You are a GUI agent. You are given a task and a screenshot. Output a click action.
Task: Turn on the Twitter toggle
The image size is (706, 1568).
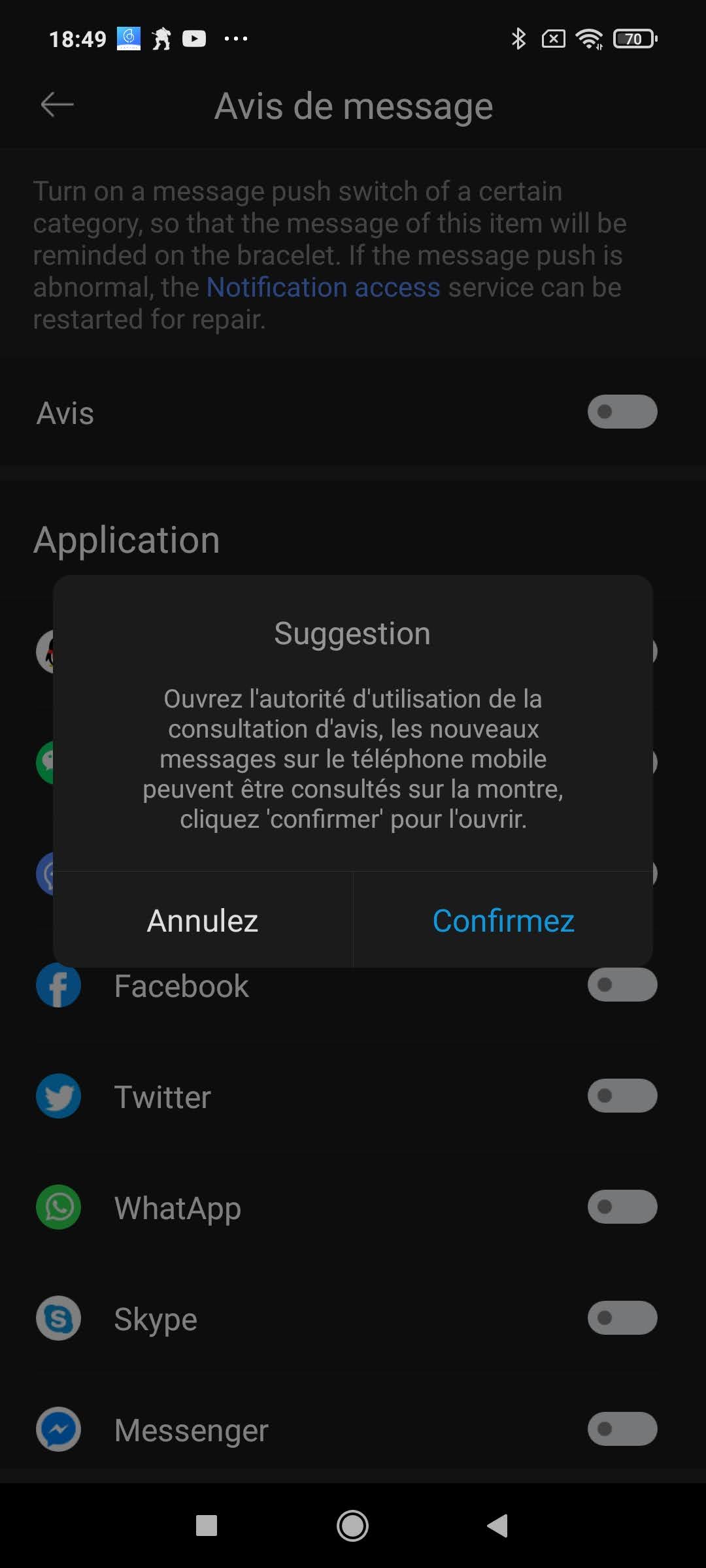point(622,1096)
